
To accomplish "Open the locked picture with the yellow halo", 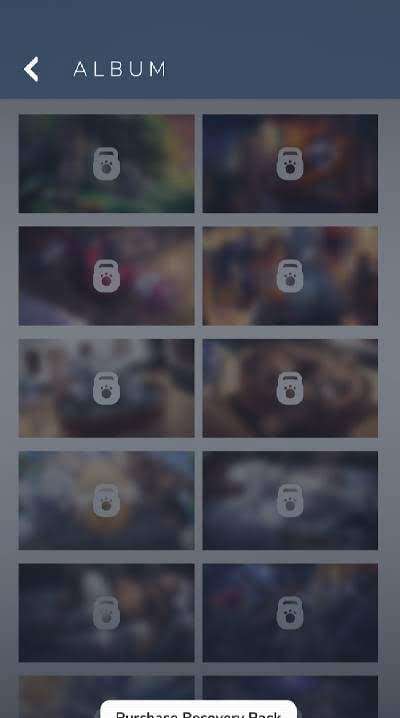I will coord(107,500).
